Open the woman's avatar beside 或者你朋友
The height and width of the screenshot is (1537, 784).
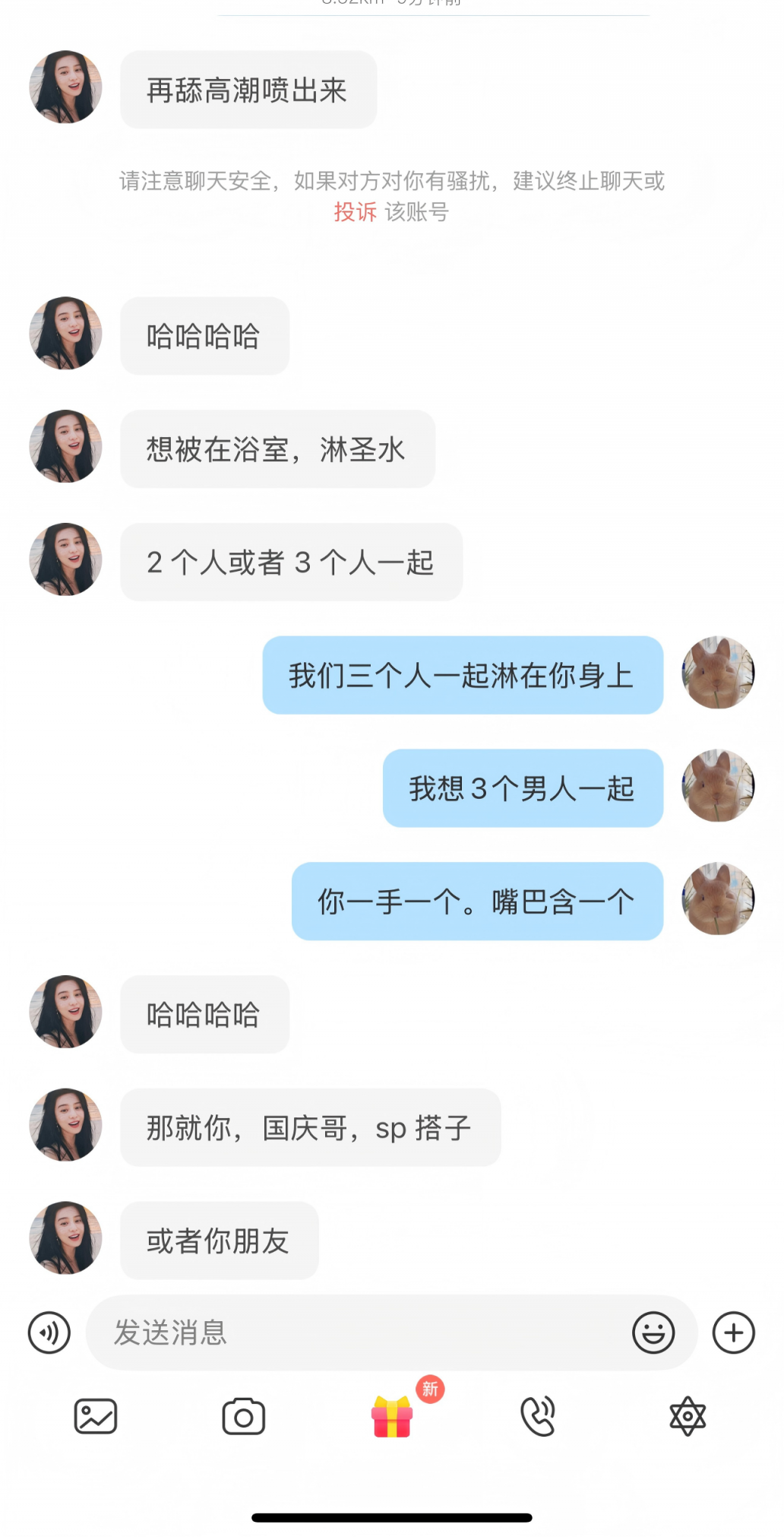[x=66, y=1238]
